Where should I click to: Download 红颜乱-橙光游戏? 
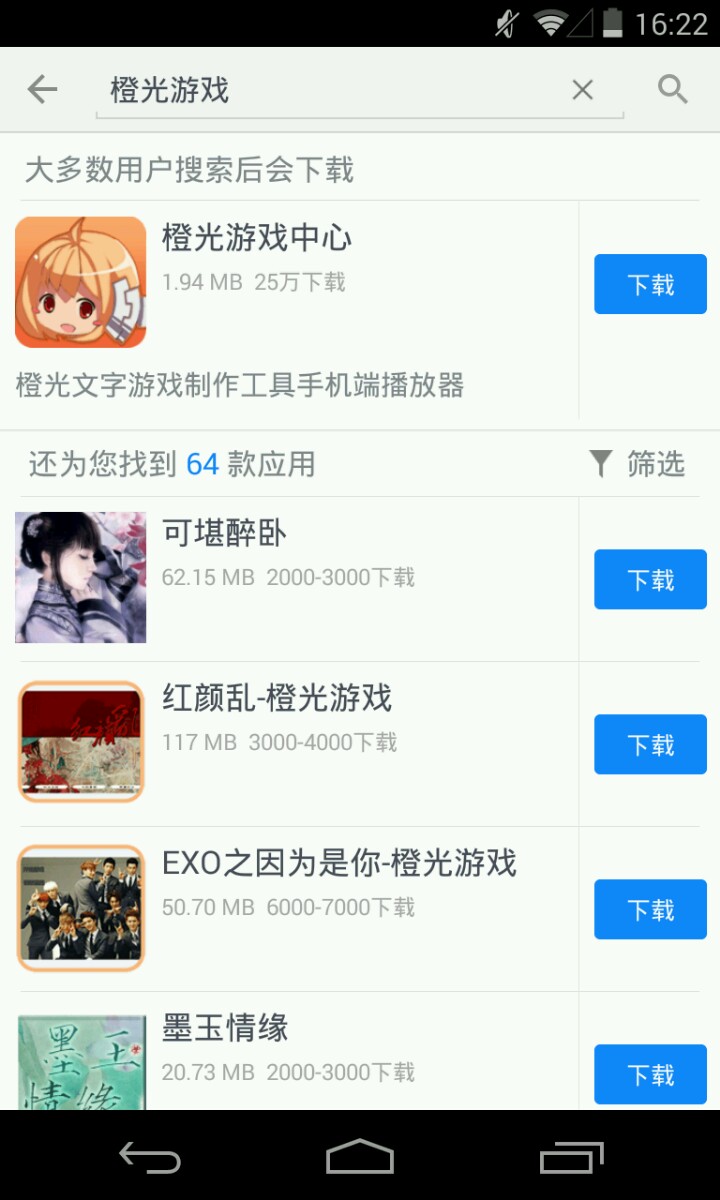(650, 745)
